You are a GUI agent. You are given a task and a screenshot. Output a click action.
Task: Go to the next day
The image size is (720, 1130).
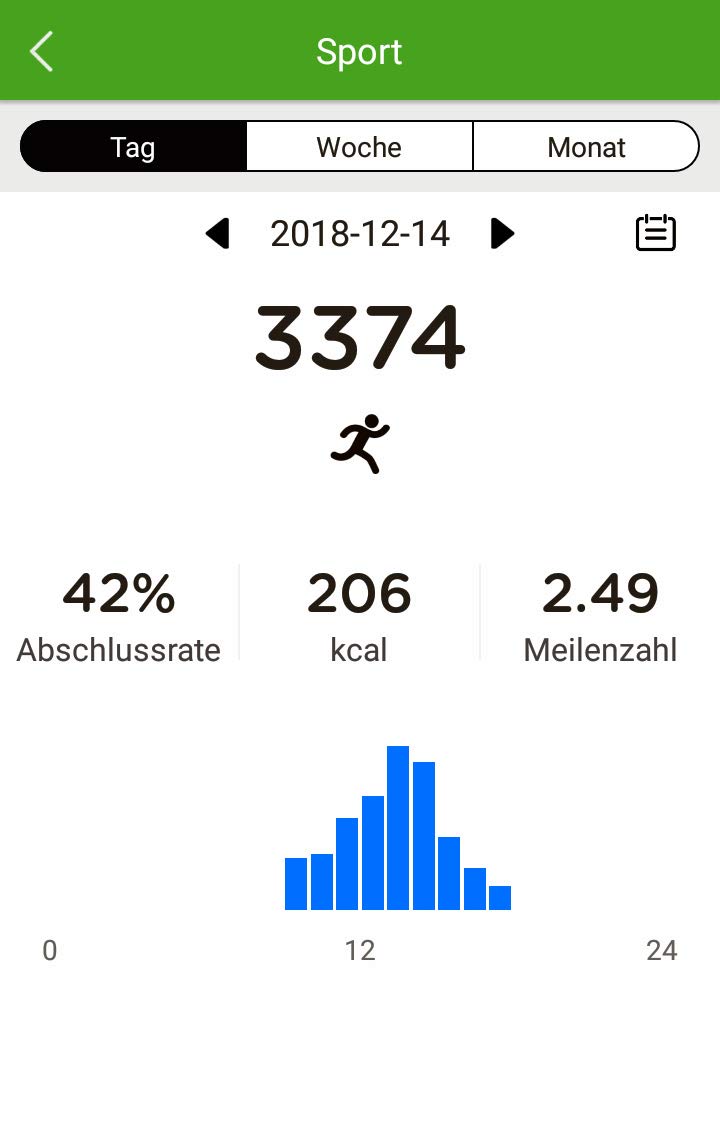(502, 234)
